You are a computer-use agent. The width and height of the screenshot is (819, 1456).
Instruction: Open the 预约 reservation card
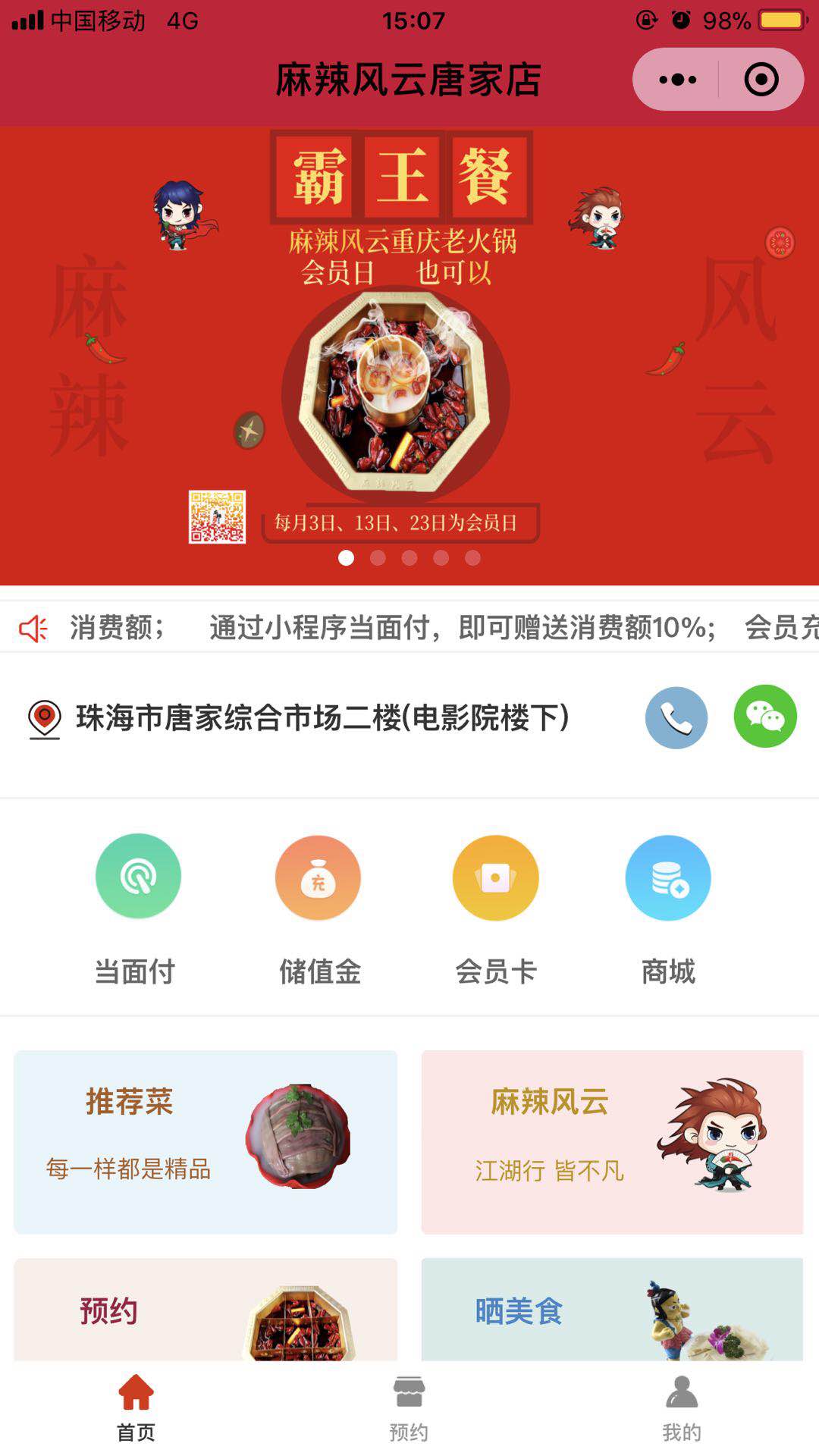[x=206, y=1310]
